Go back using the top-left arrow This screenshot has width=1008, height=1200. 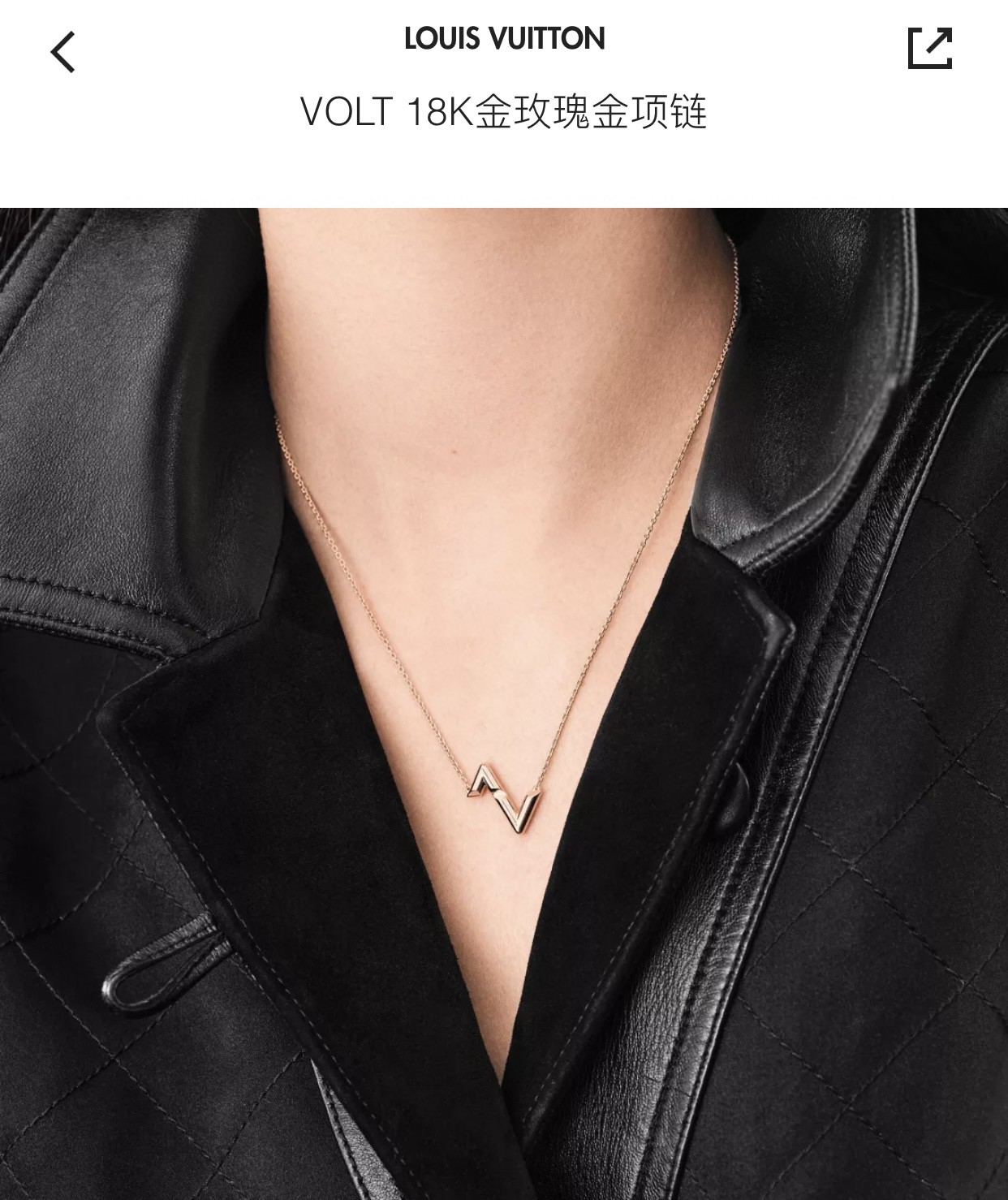tap(63, 52)
